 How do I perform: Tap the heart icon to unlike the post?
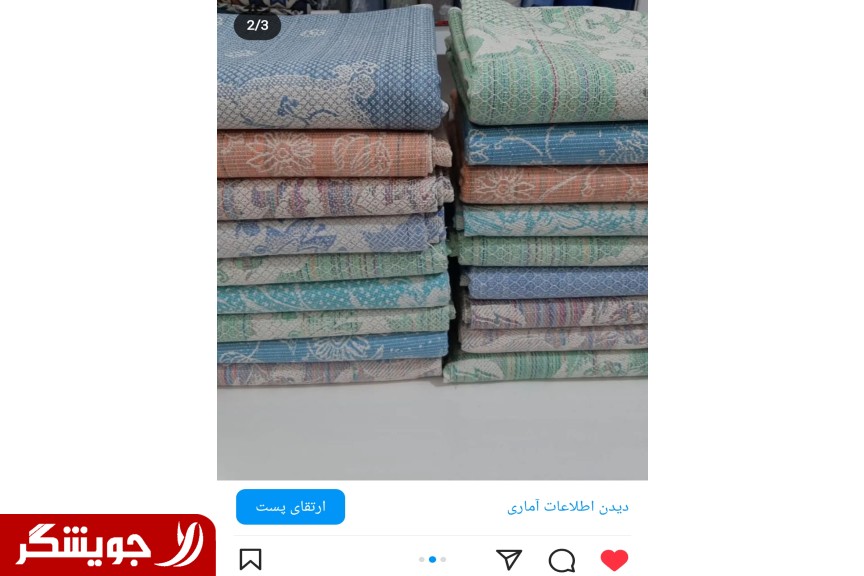pos(614,560)
